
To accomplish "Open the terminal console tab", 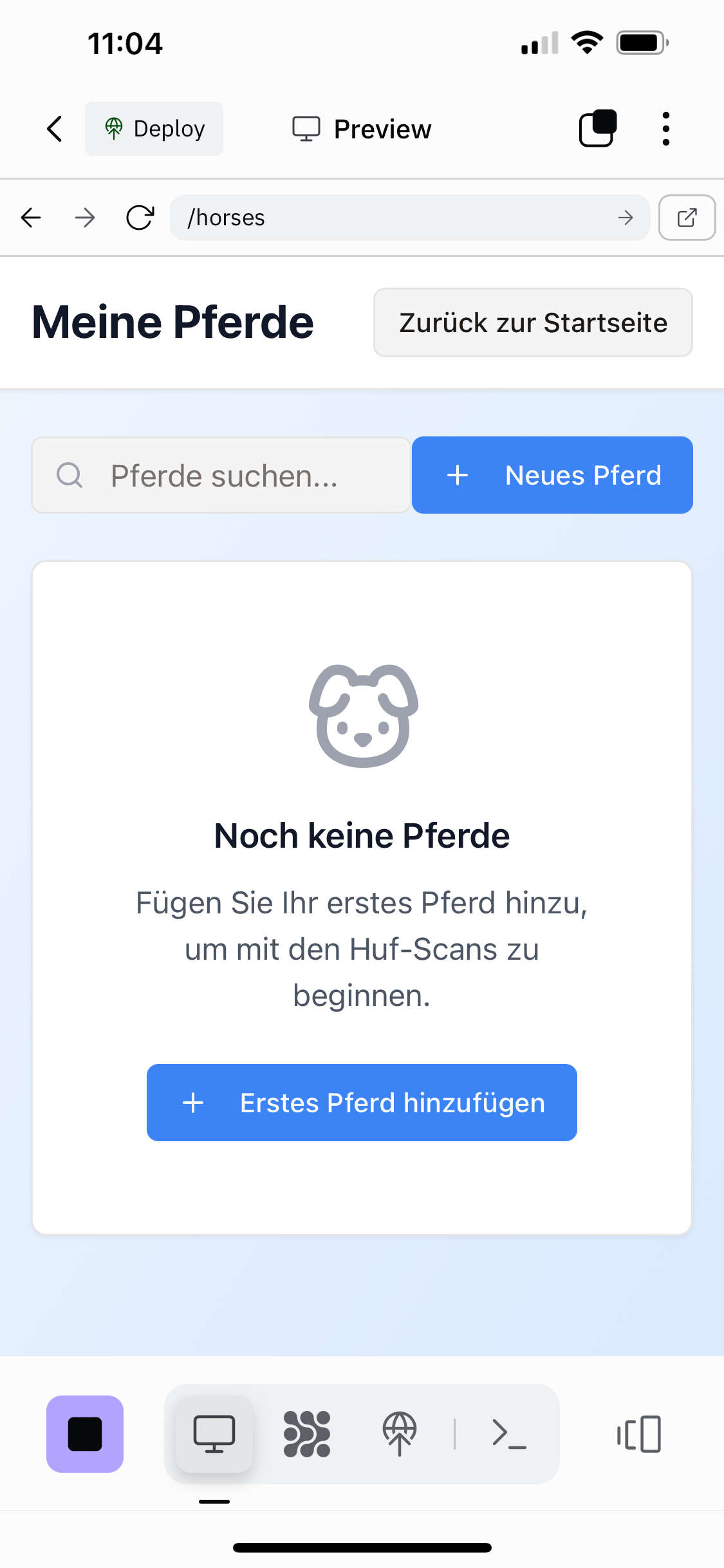I will tap(509, 1434).
